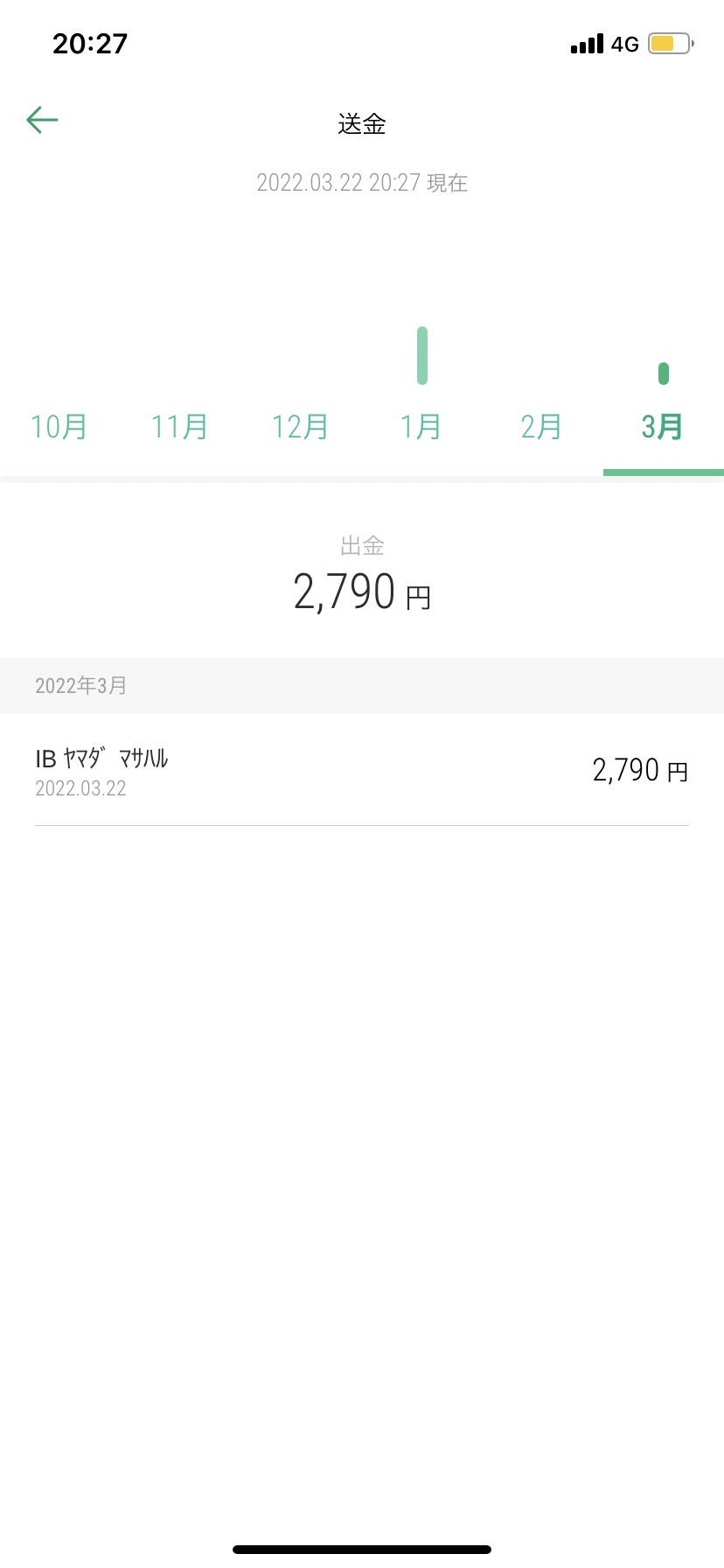724x1568 pixels.
Task: View the 1月 transfers
Action: coord(421,427)
